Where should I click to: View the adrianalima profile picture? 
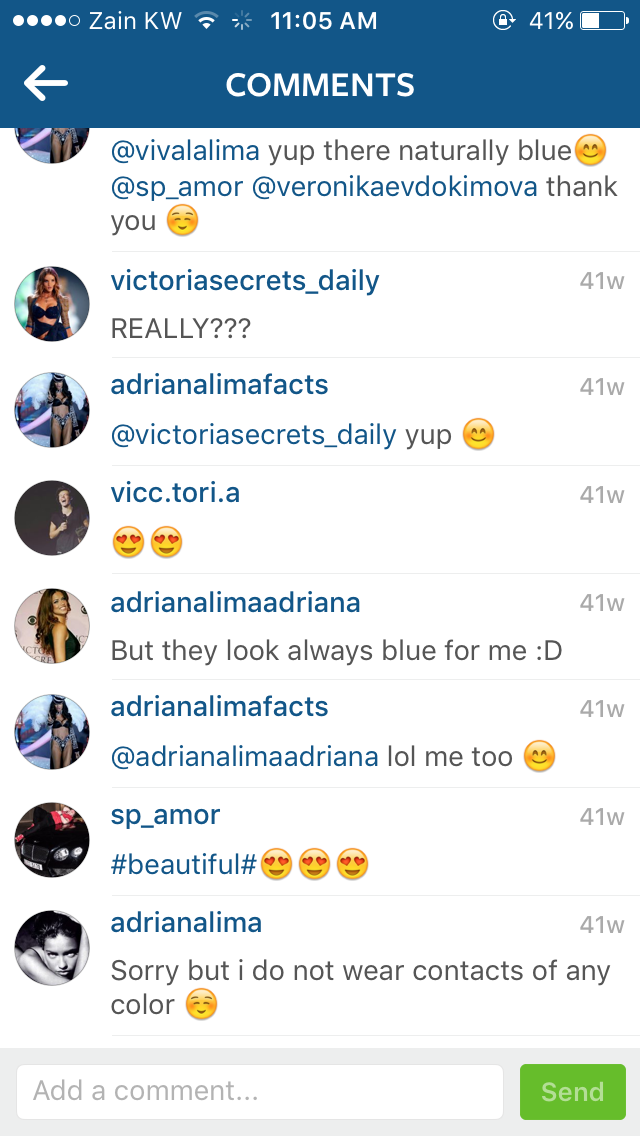[x=52, y=947]
